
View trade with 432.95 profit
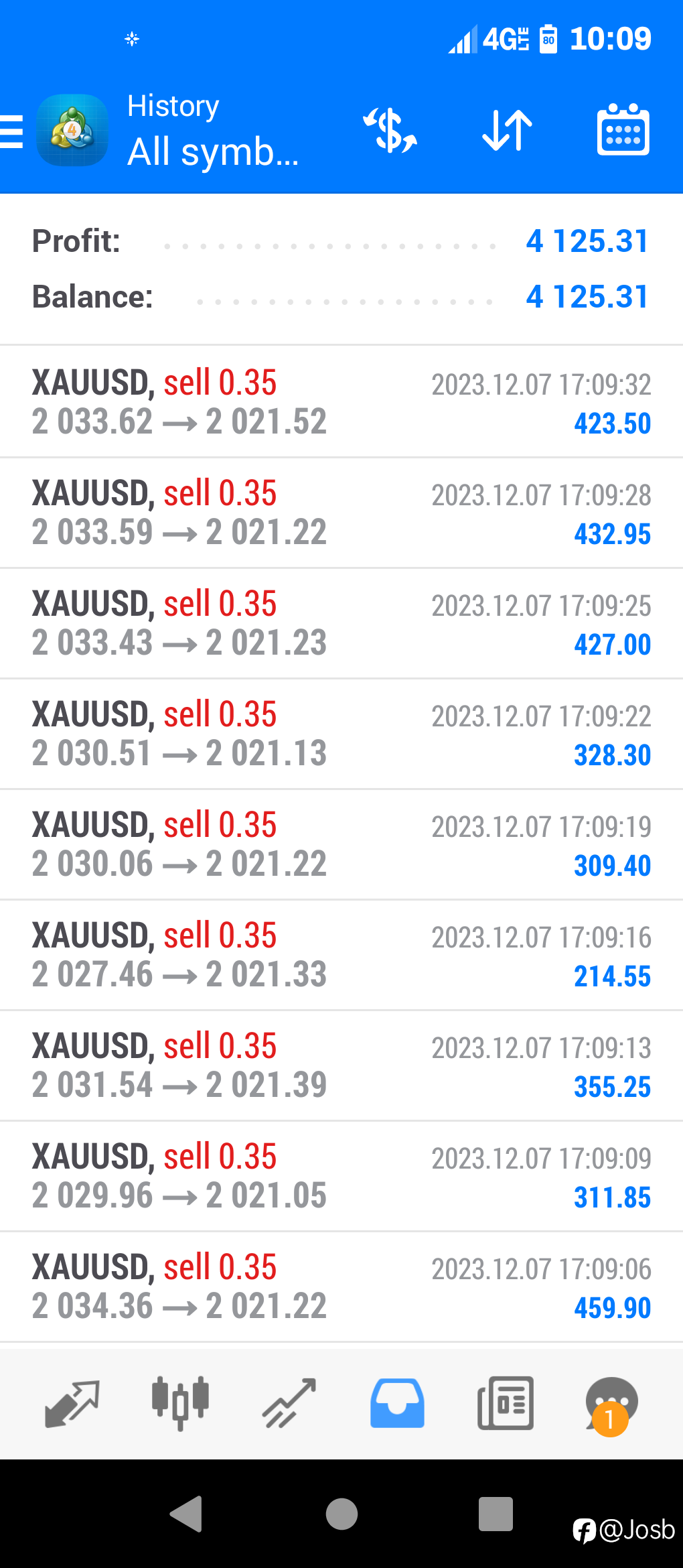[341, 513]
